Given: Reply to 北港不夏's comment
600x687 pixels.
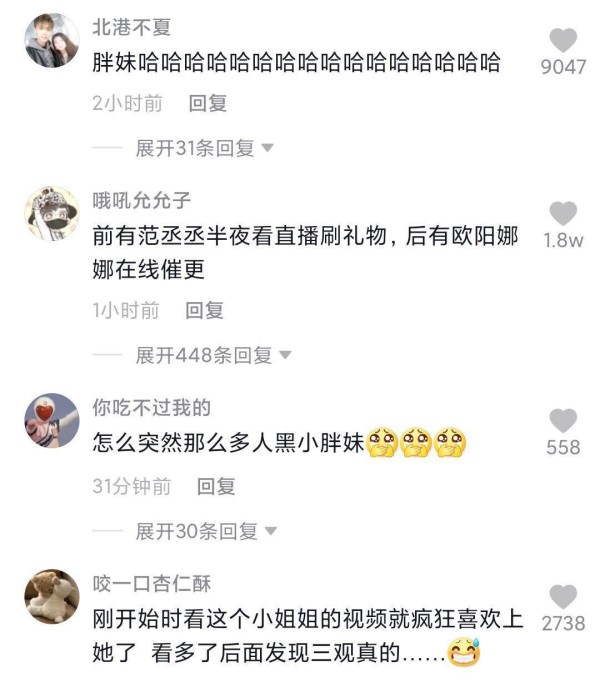Looking at the screenshot, I should click(208, 103).
